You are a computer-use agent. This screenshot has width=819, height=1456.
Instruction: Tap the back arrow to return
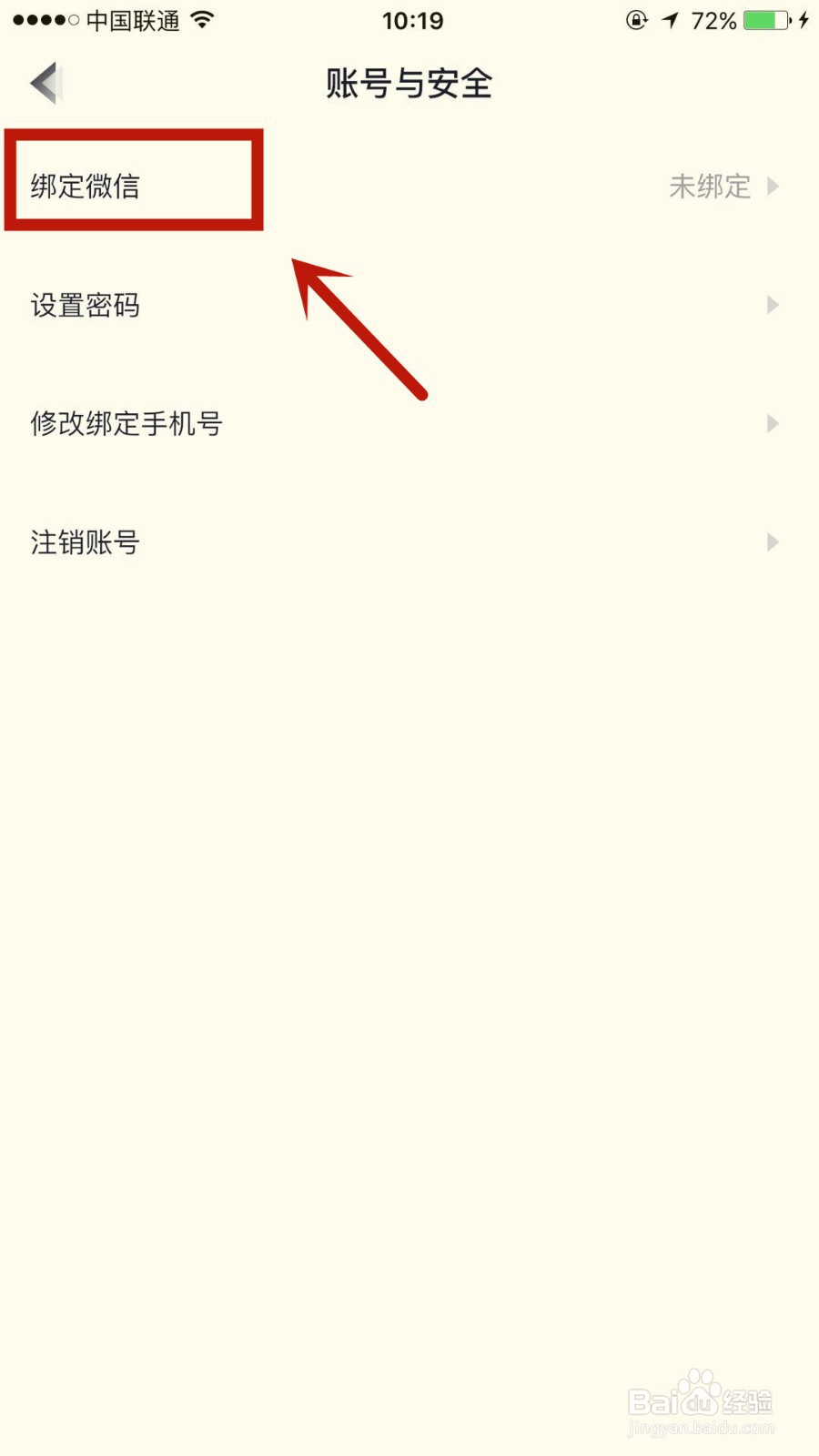pyautogui.click(x=44, y=83)
